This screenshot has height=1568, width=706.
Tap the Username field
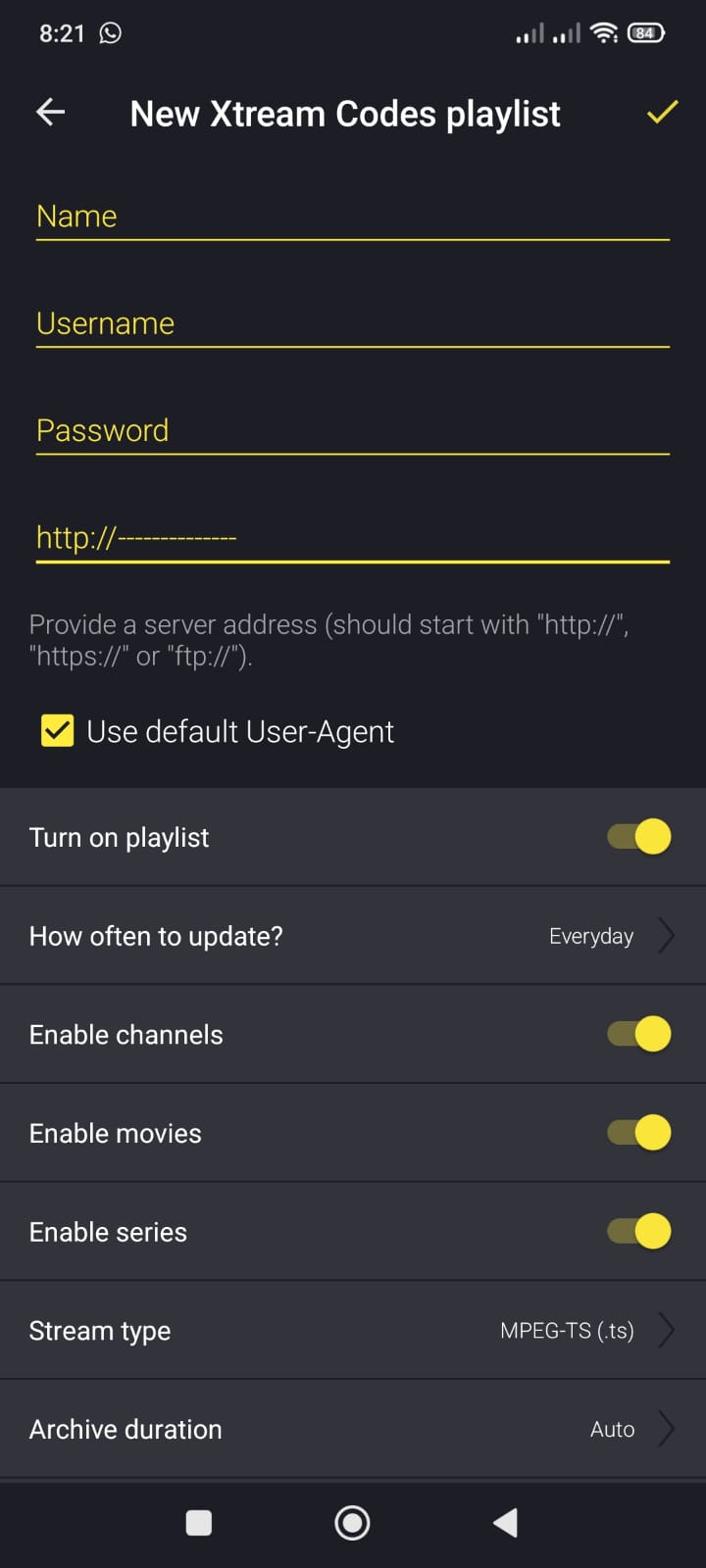352,323
